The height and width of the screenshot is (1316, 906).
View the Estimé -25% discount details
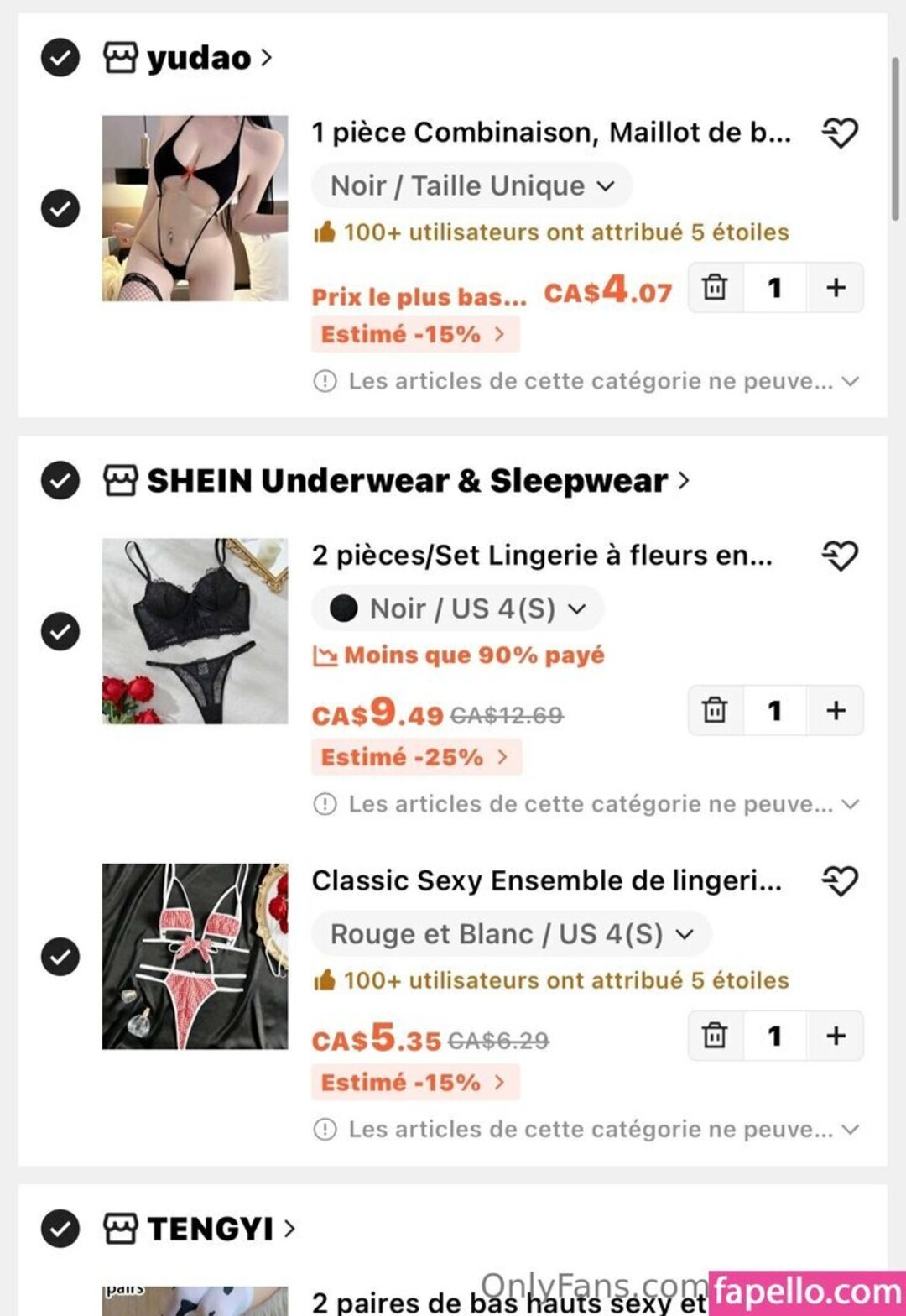click(416, 757)
